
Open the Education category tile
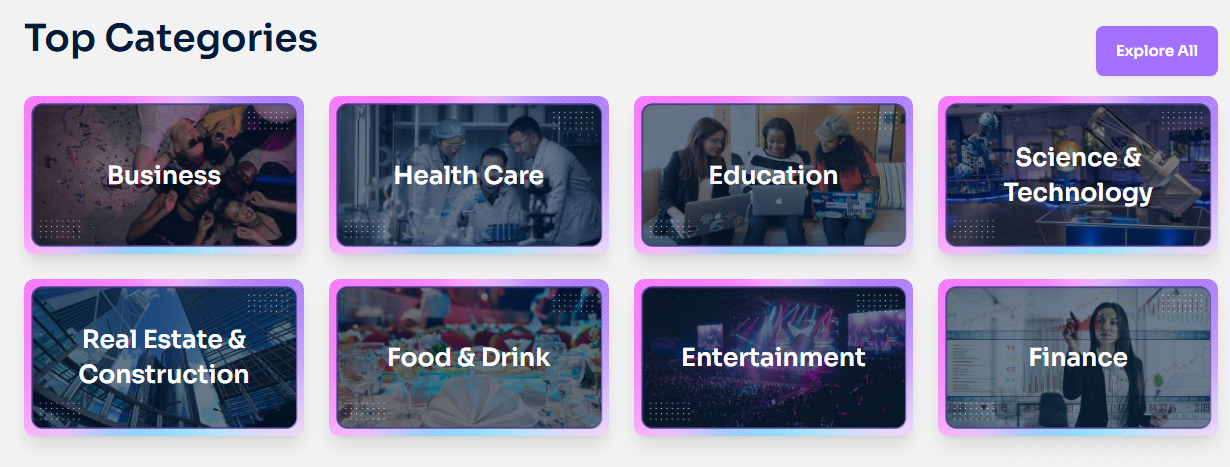pos(773,175)
